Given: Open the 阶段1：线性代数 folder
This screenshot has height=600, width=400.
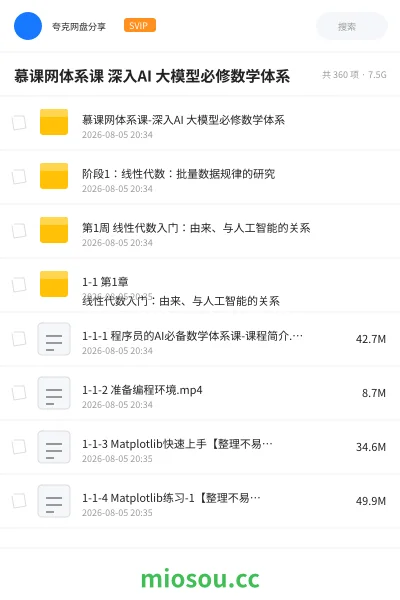Looking at the screenshot, I should click(x=200, y=177).
